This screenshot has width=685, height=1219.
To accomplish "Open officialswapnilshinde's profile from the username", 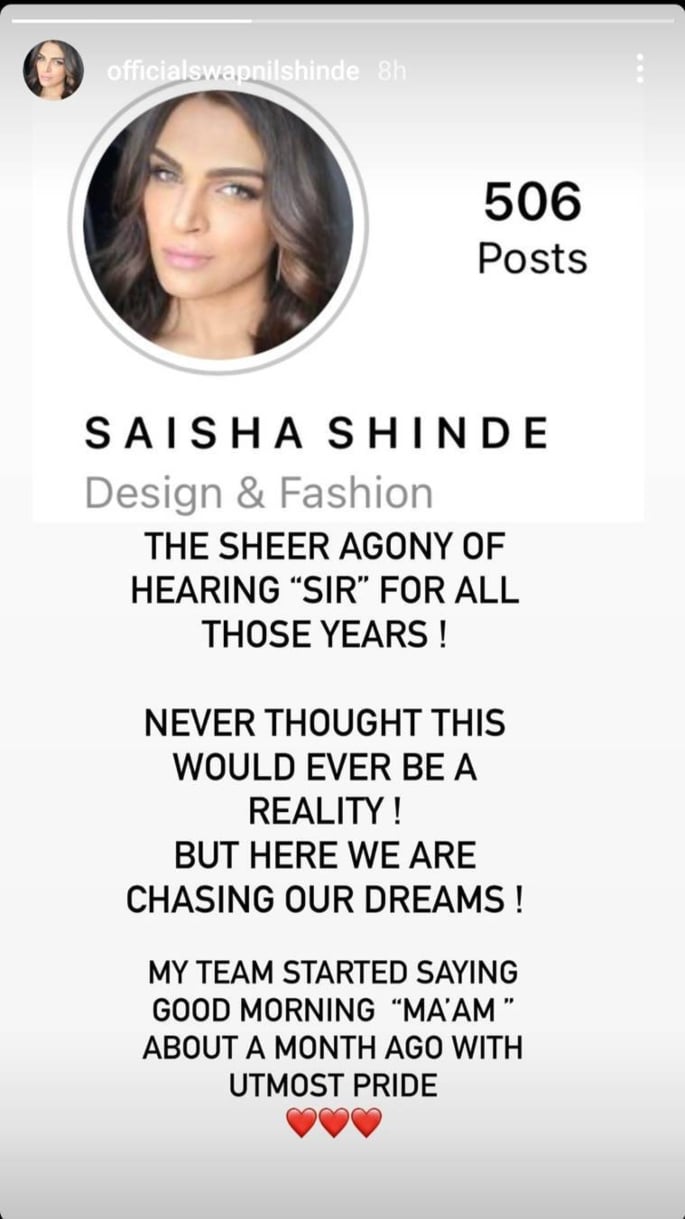I will point(233,72).
